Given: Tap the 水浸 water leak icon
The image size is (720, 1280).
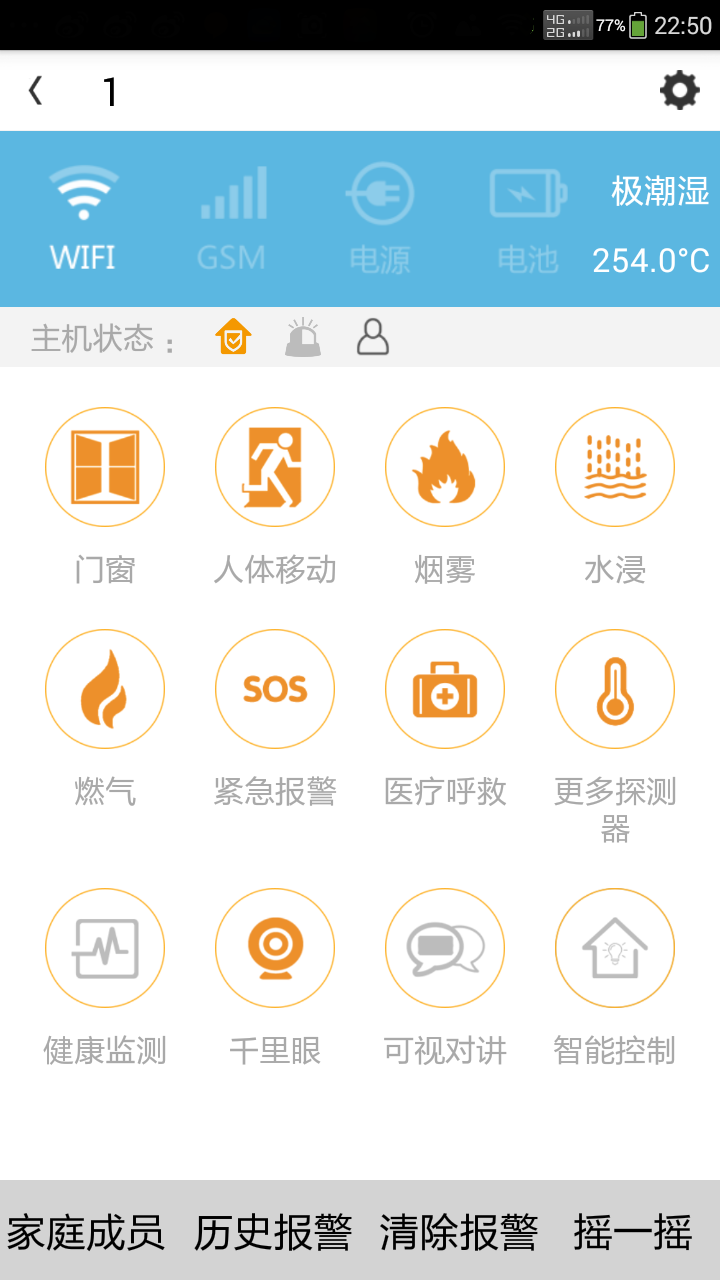Looking at the screenshot, I should (x=615, y=467).
